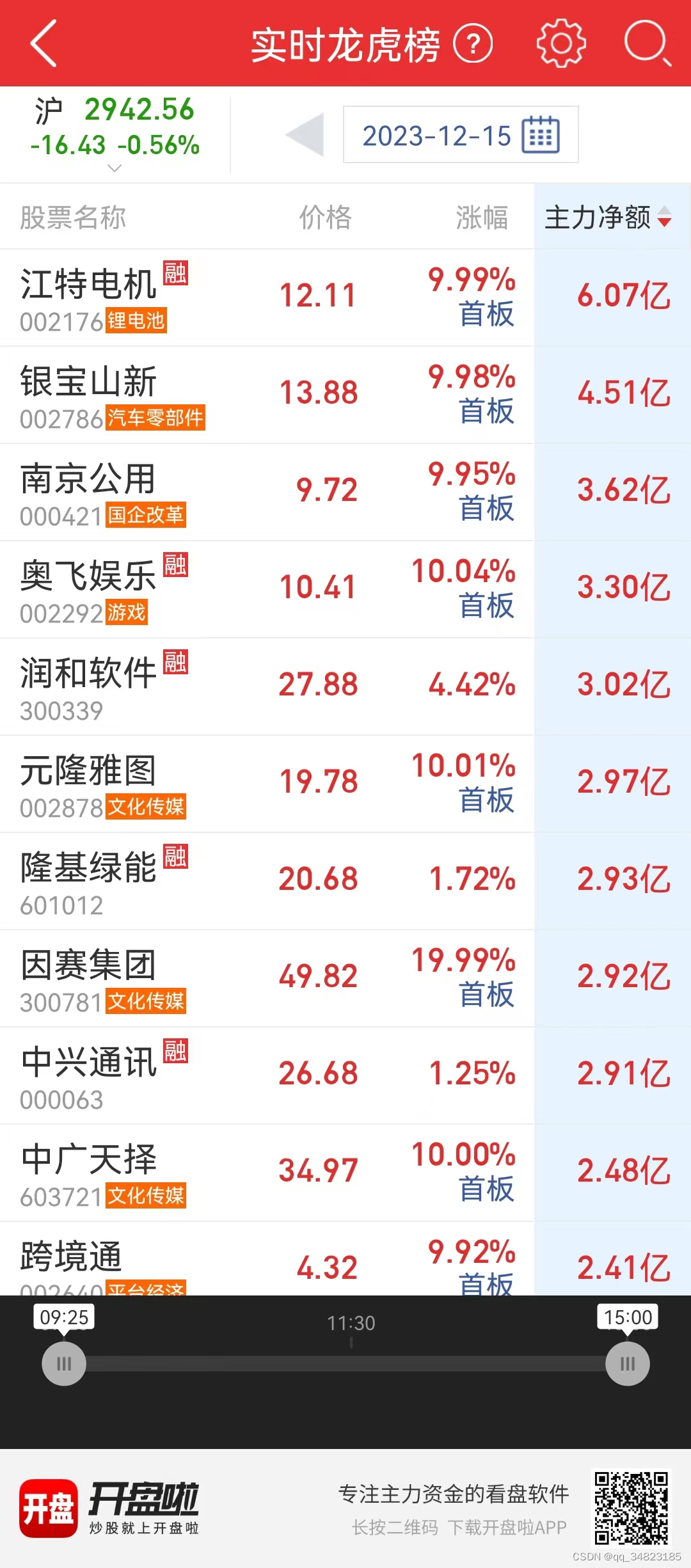Go back using the top-left arrow
The width and height of the screenshot is (691, 1568).
click(44, 44)
